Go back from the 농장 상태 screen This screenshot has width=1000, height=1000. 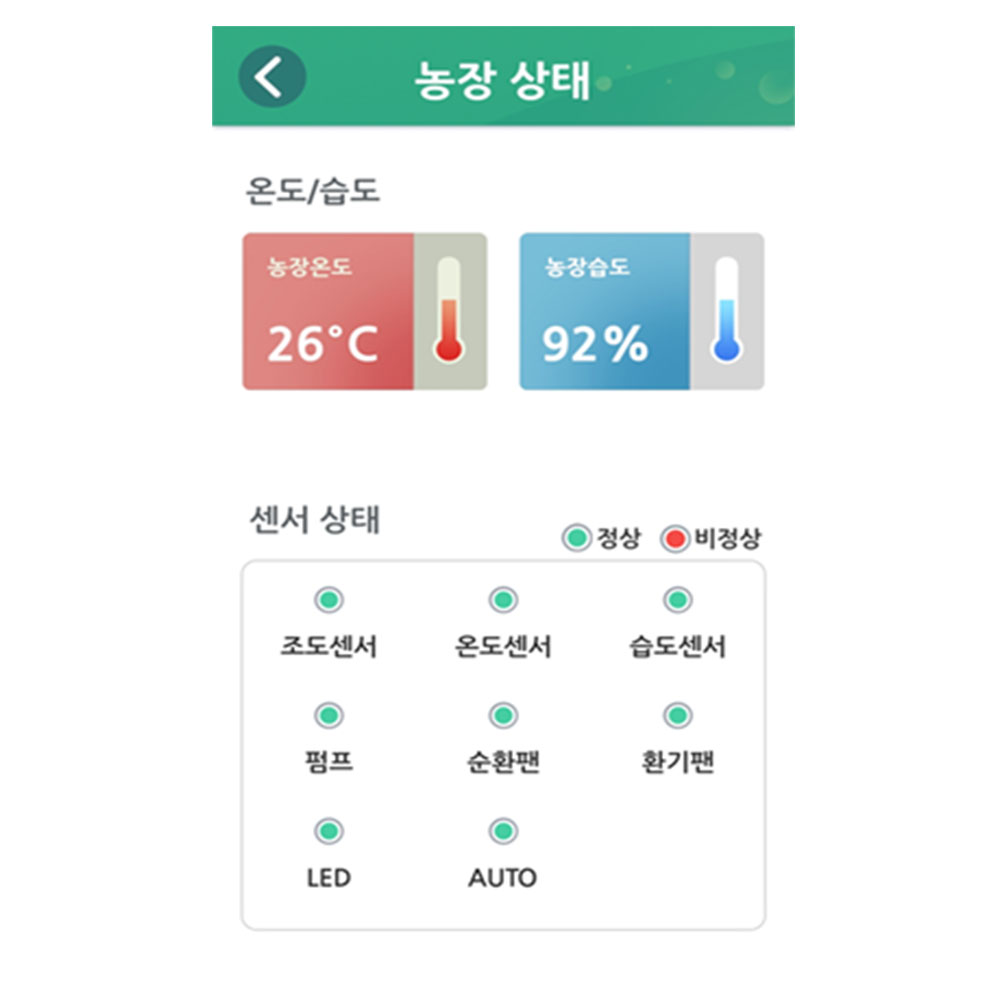[x=271, y=77]
